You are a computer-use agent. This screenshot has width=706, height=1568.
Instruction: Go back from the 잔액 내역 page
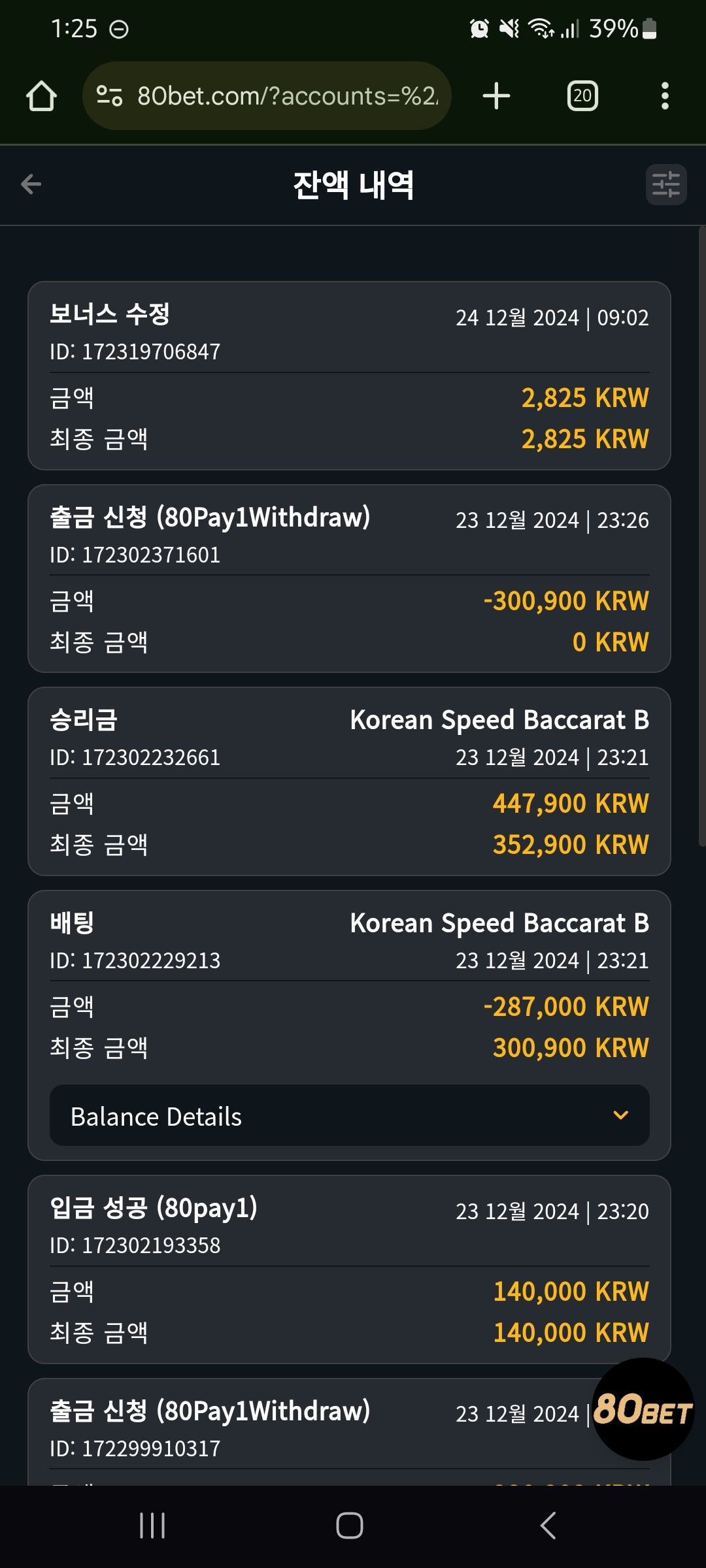point(31,184)
